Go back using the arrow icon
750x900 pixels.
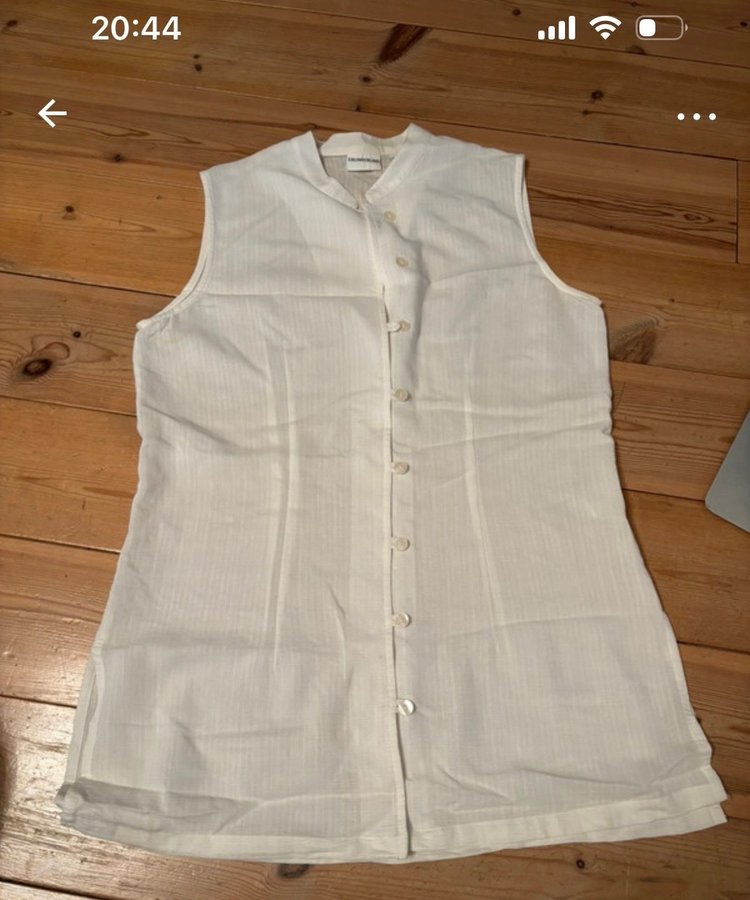(x=52, y=114)
